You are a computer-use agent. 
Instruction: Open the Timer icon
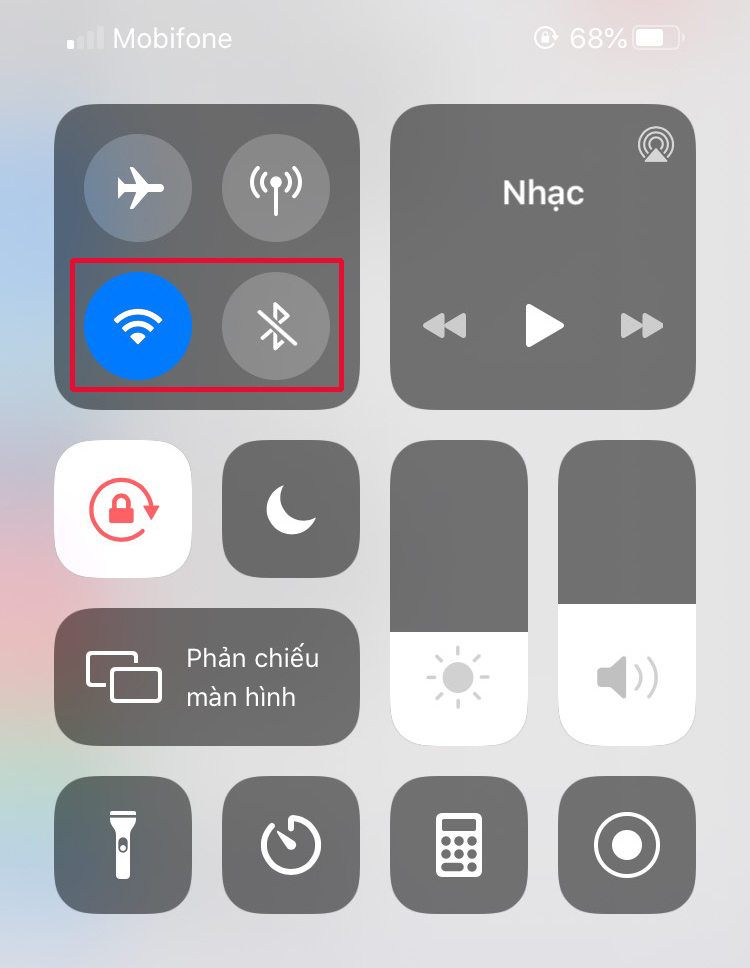pos(290,845)
